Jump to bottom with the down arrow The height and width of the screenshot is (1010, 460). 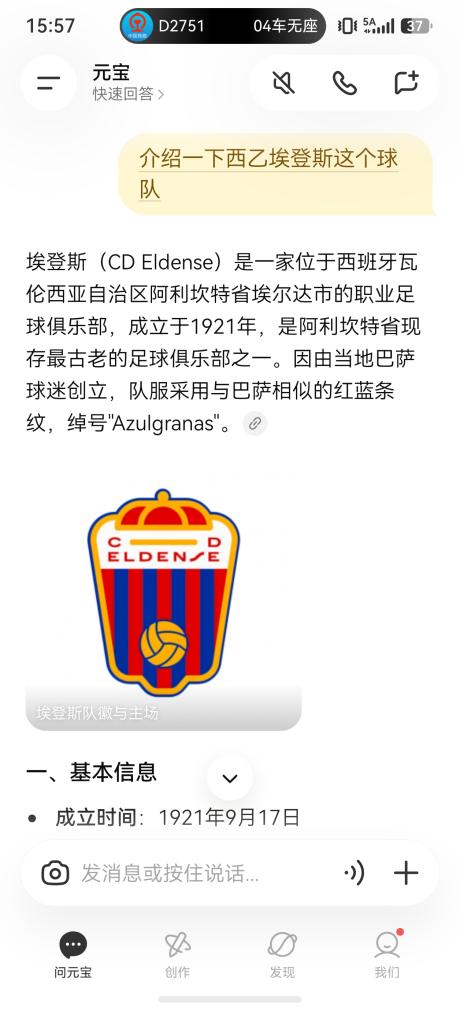pyautogui.click(x=230, y=778)
